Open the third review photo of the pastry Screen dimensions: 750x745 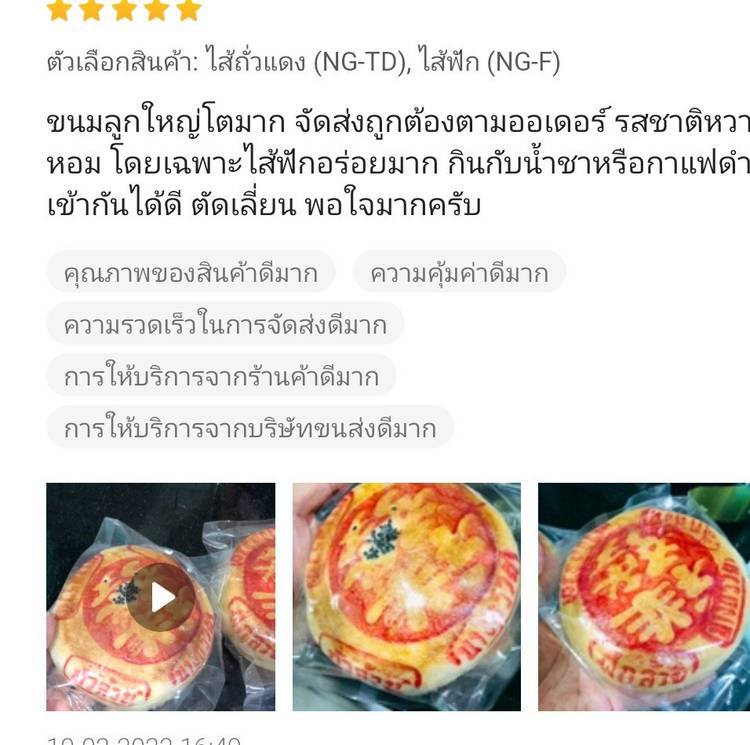(x=644, y=597)
